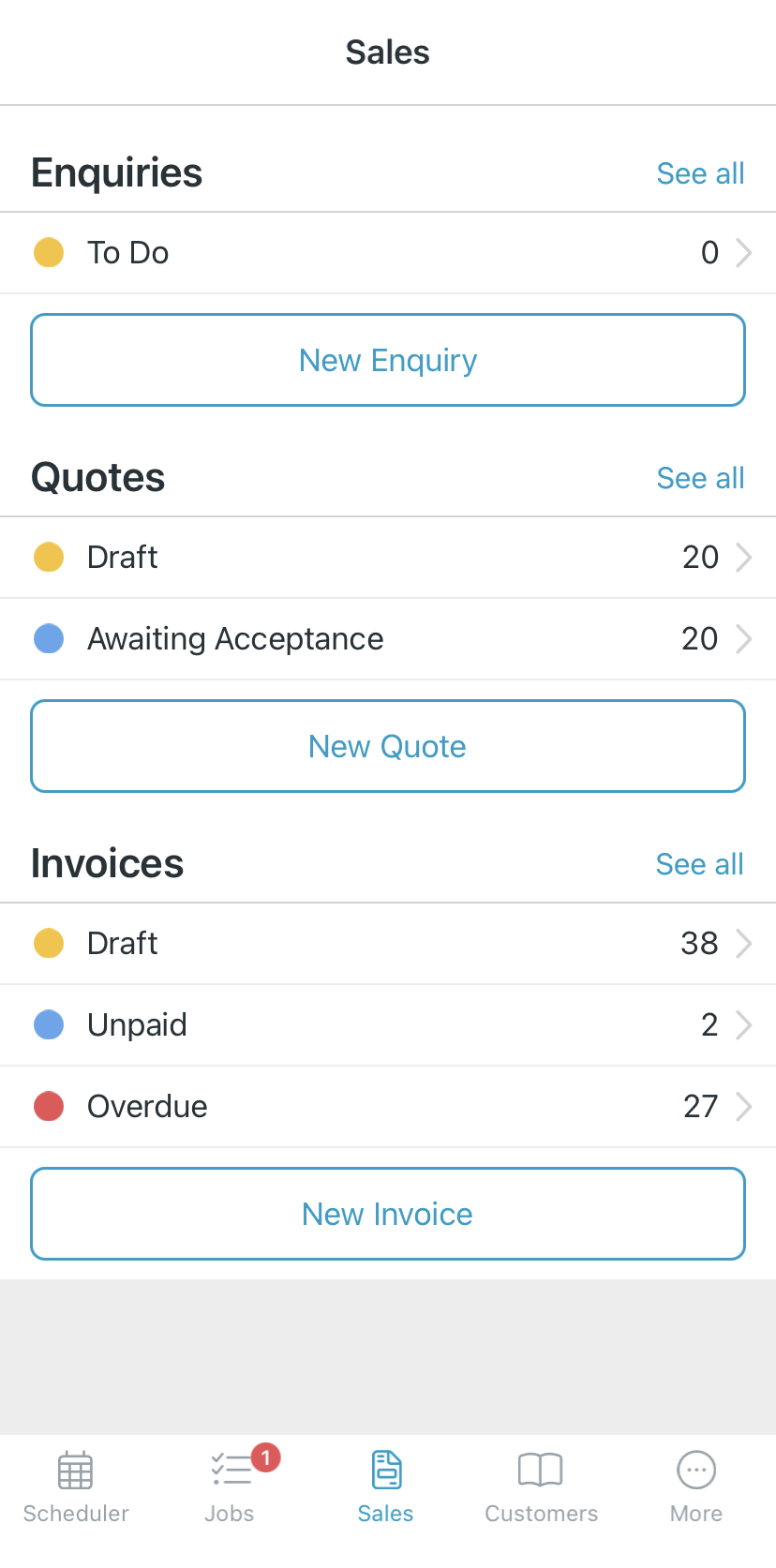The image size is (776, 1568).
Task: Open Draft invoices list
Action: tap(388, 944)
